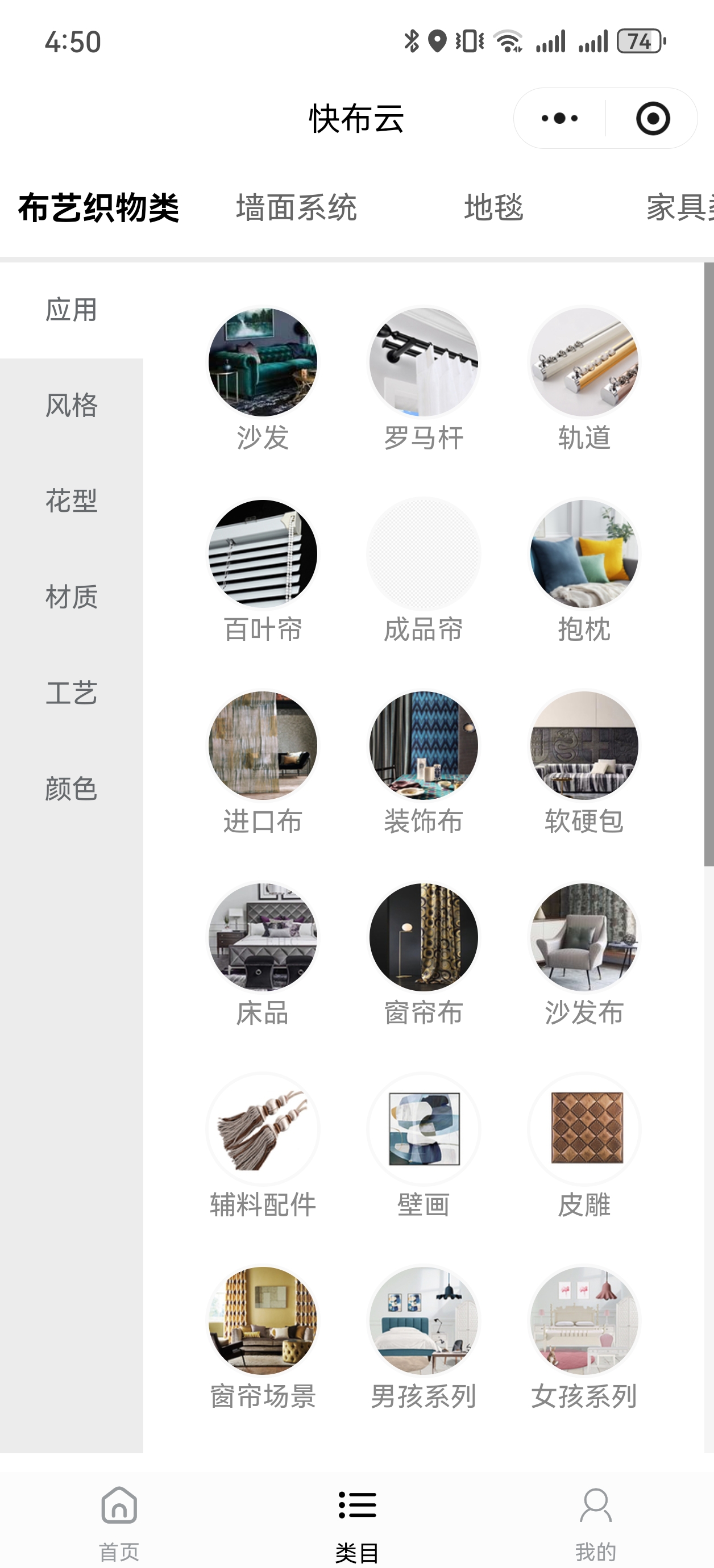Select 风格 in the side menu
Image resolution: width=714 pixels, height=1568 pixels.
pyautogui.click(x=71, y=406)
